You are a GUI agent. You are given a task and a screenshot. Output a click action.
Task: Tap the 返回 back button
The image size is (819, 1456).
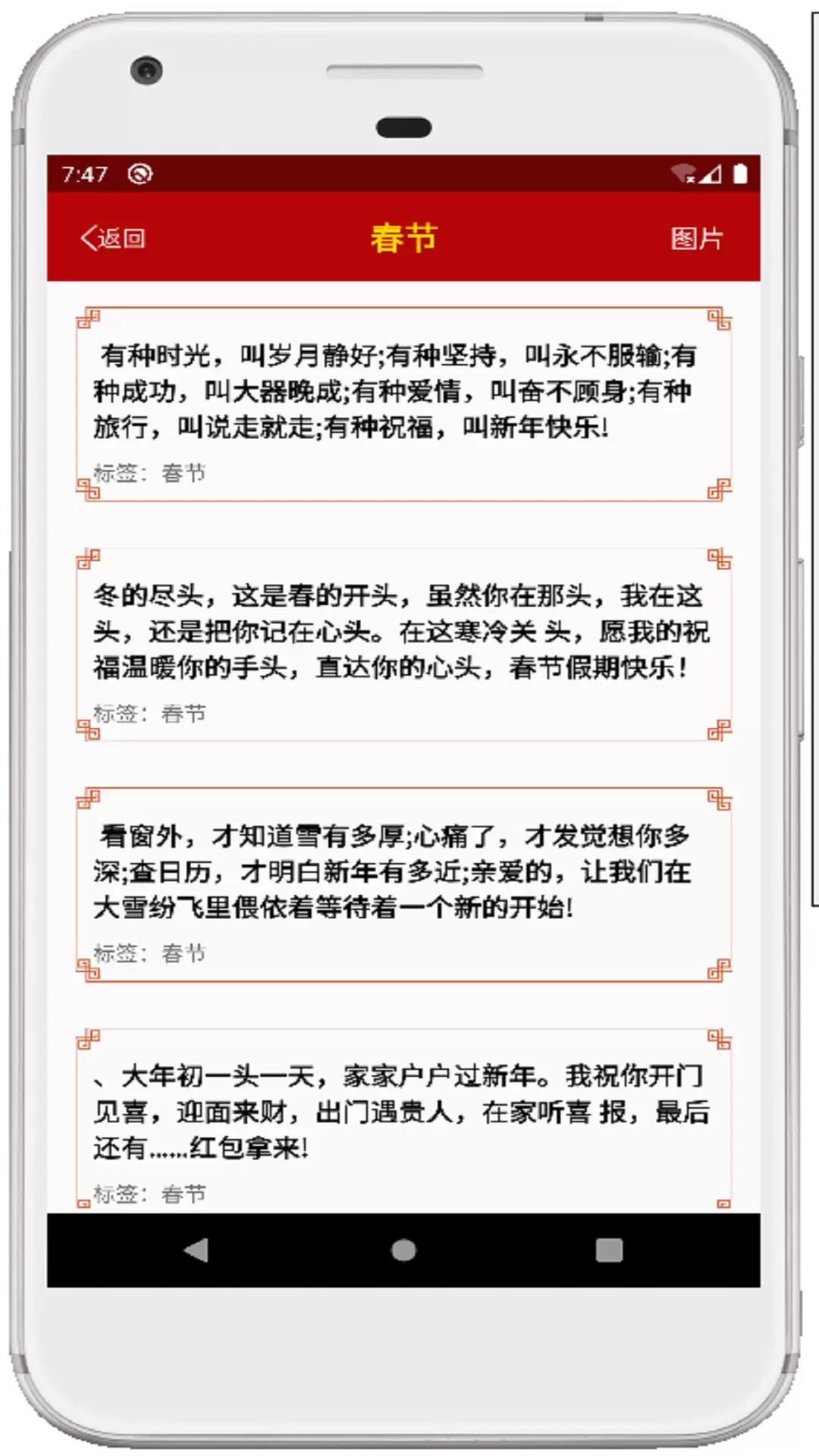pos(113,238)
